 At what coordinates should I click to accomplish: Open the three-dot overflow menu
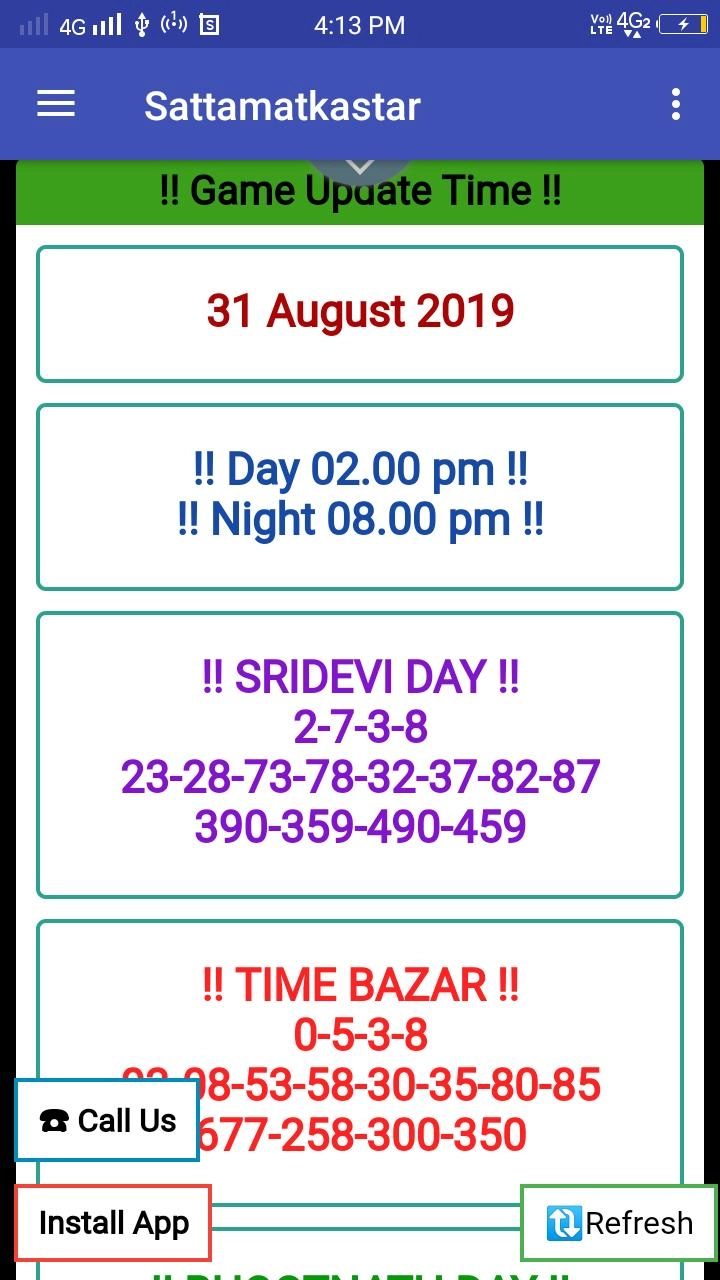pyautogui.click(x=676, y=104)
